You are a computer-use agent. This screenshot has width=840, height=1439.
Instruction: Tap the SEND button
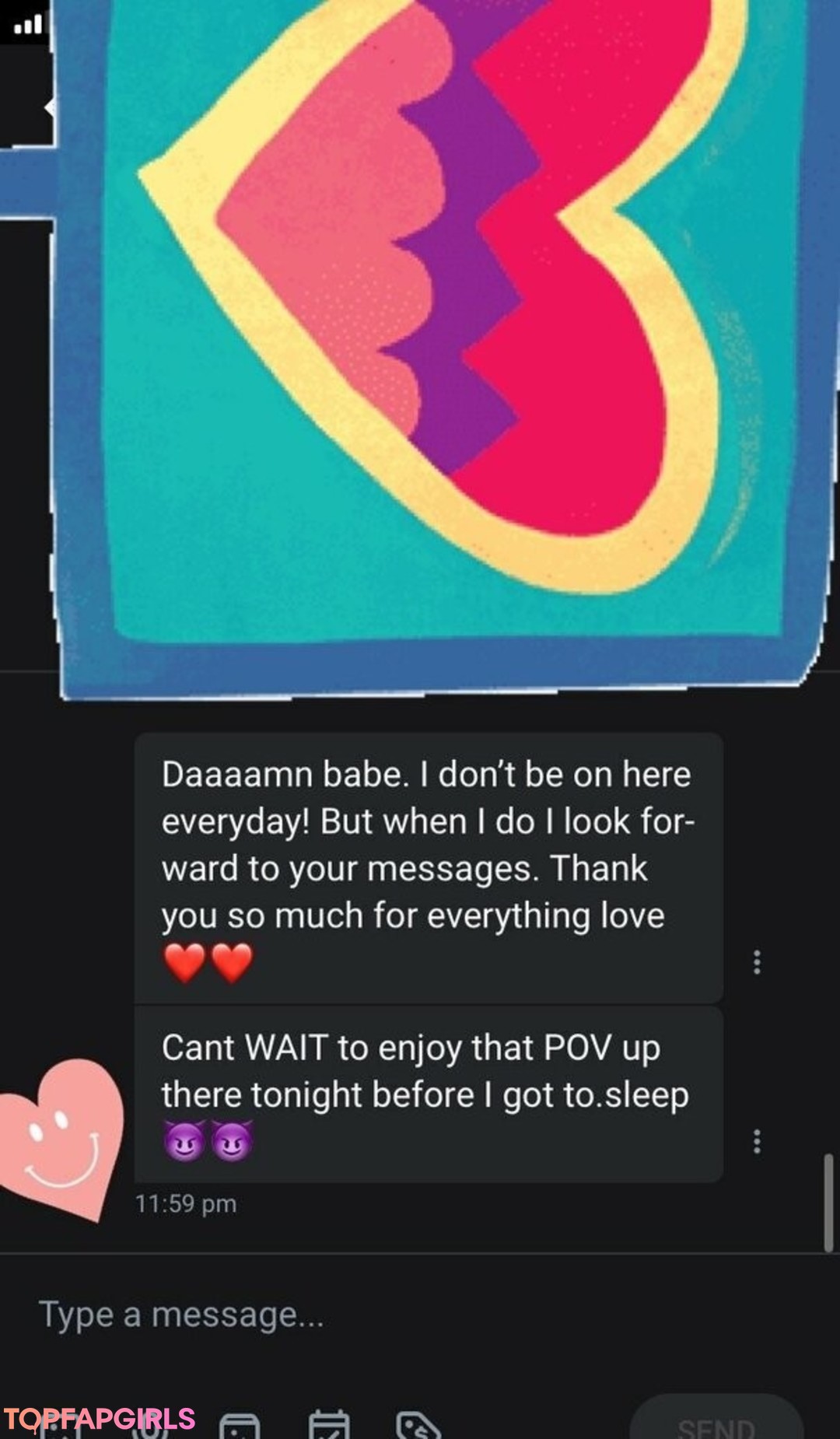pos(716,1425)
